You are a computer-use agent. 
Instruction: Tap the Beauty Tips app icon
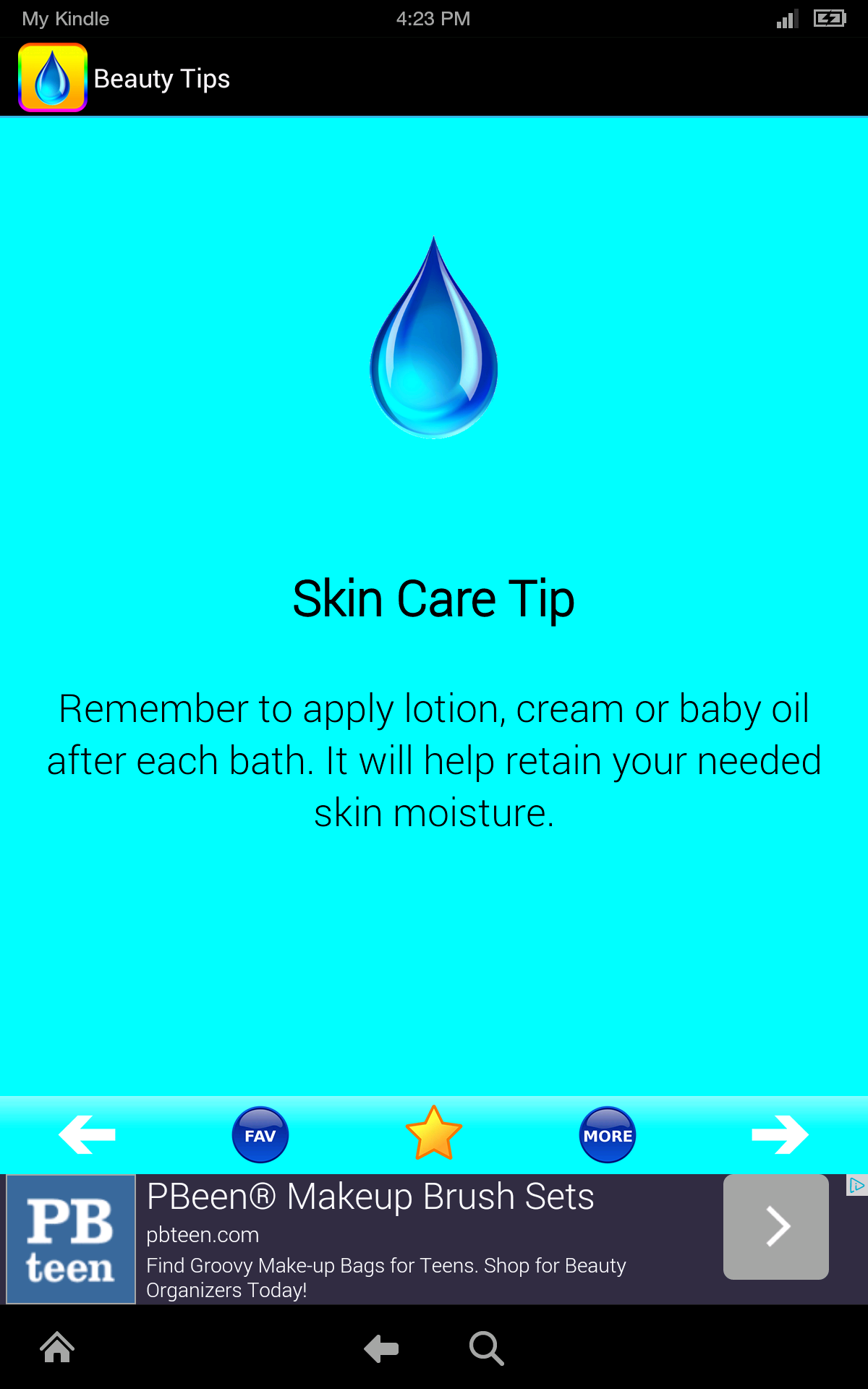53,78
